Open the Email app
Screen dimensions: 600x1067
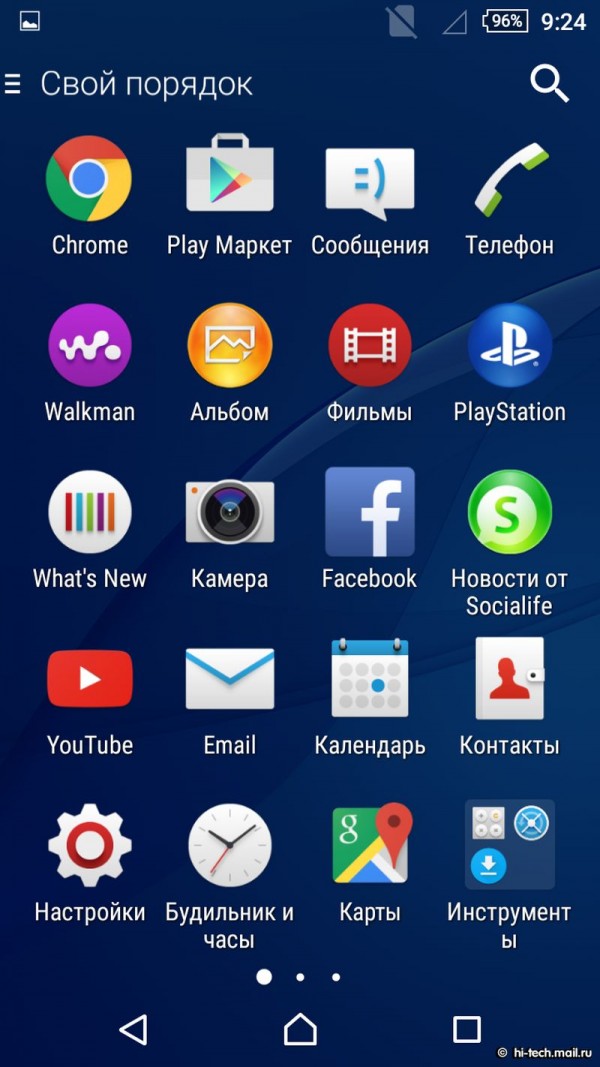tap(229, 679)
